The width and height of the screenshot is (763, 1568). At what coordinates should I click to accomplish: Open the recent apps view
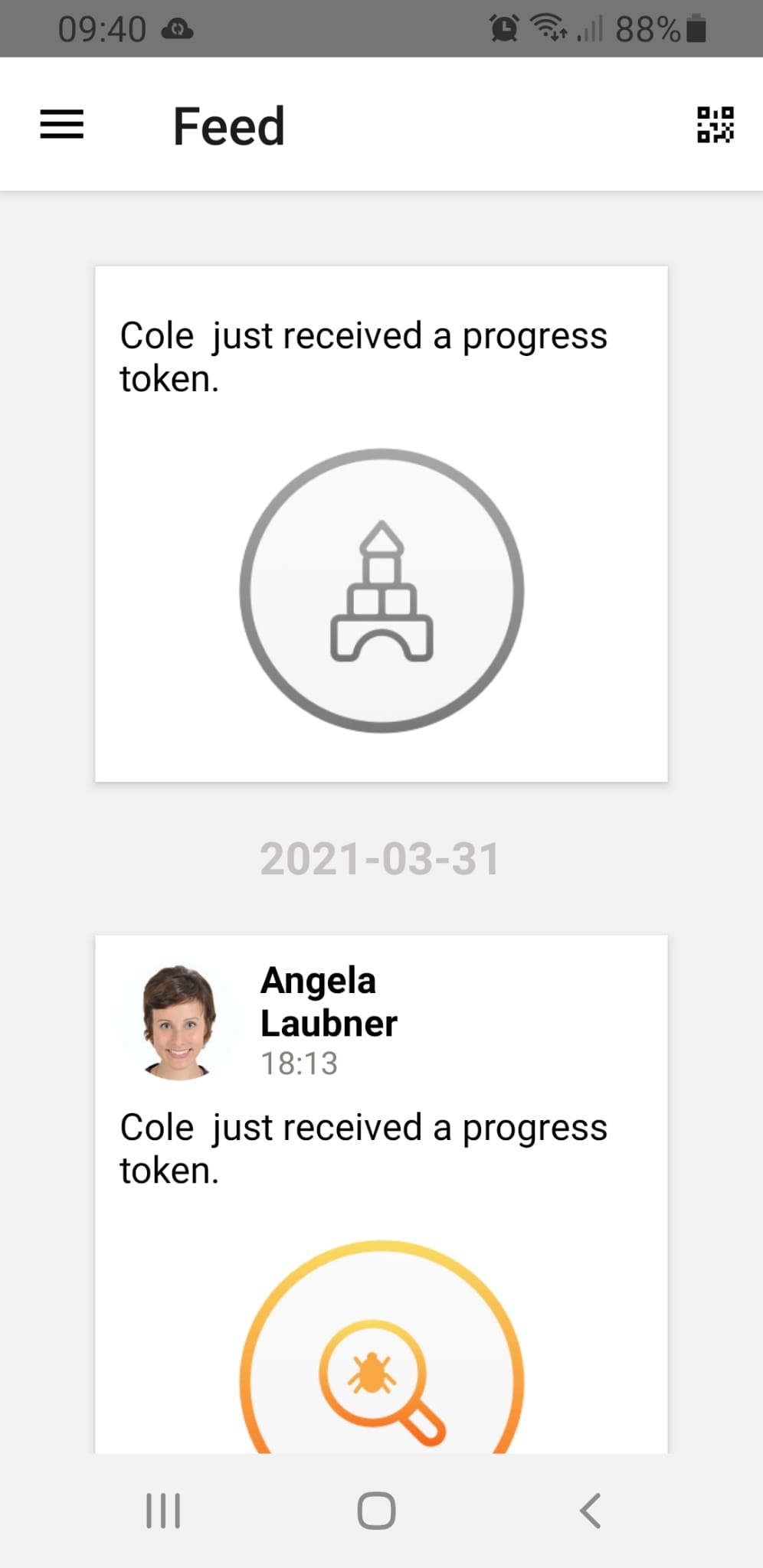tap(163, 1511)
